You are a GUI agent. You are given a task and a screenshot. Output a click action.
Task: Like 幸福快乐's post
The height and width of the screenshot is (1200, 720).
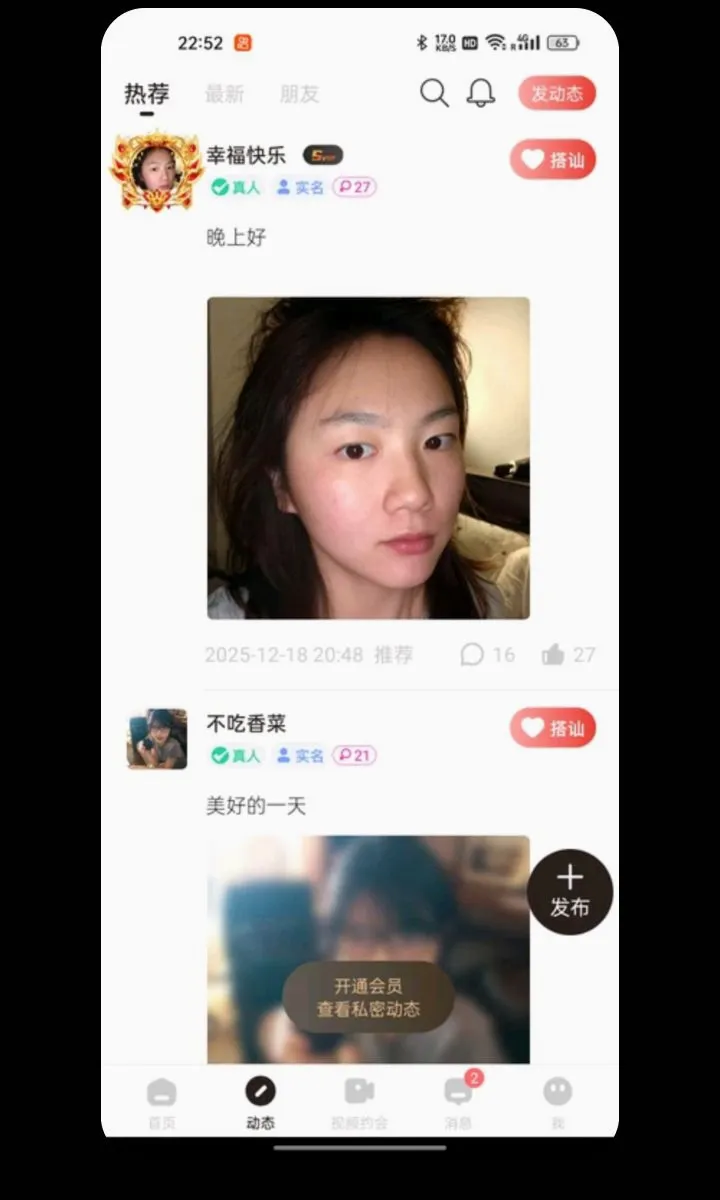pyautogui.click(x=568, y=655)
